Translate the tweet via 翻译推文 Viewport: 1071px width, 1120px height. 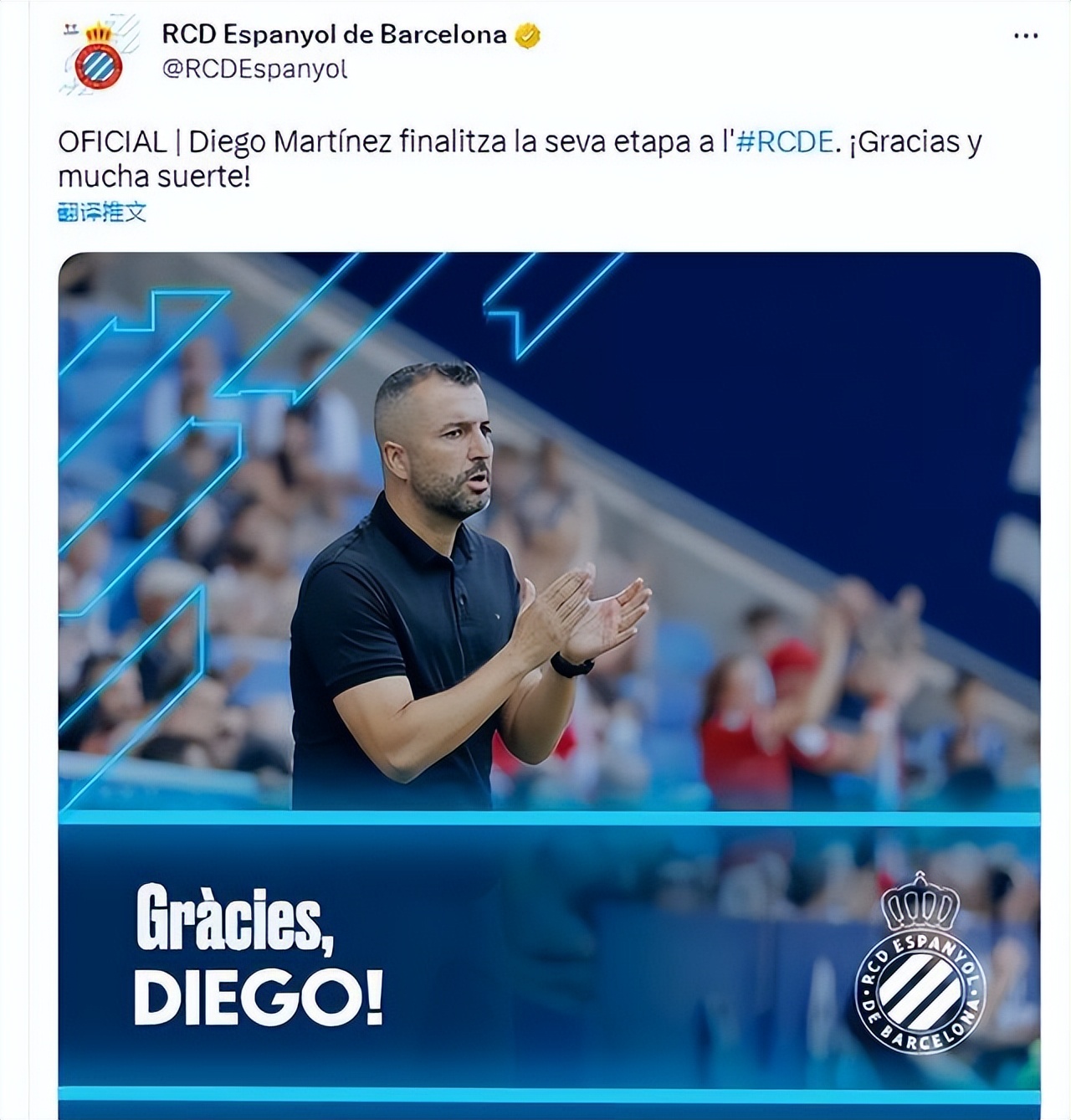pyautogui.click(x=102, y=212)
